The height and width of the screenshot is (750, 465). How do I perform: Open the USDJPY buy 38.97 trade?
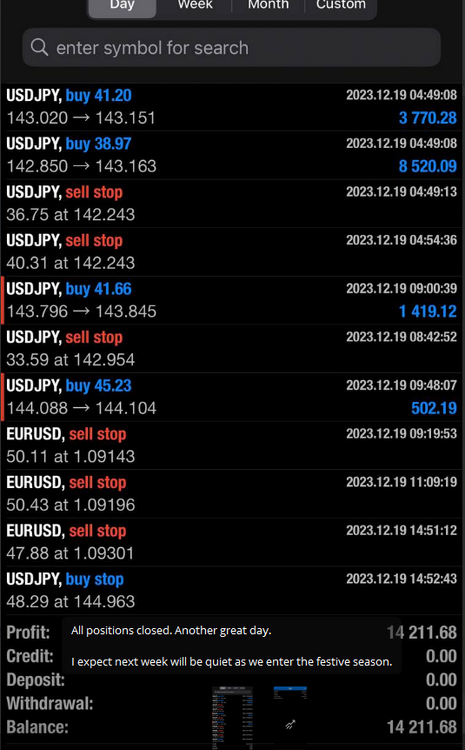point(232,155)
